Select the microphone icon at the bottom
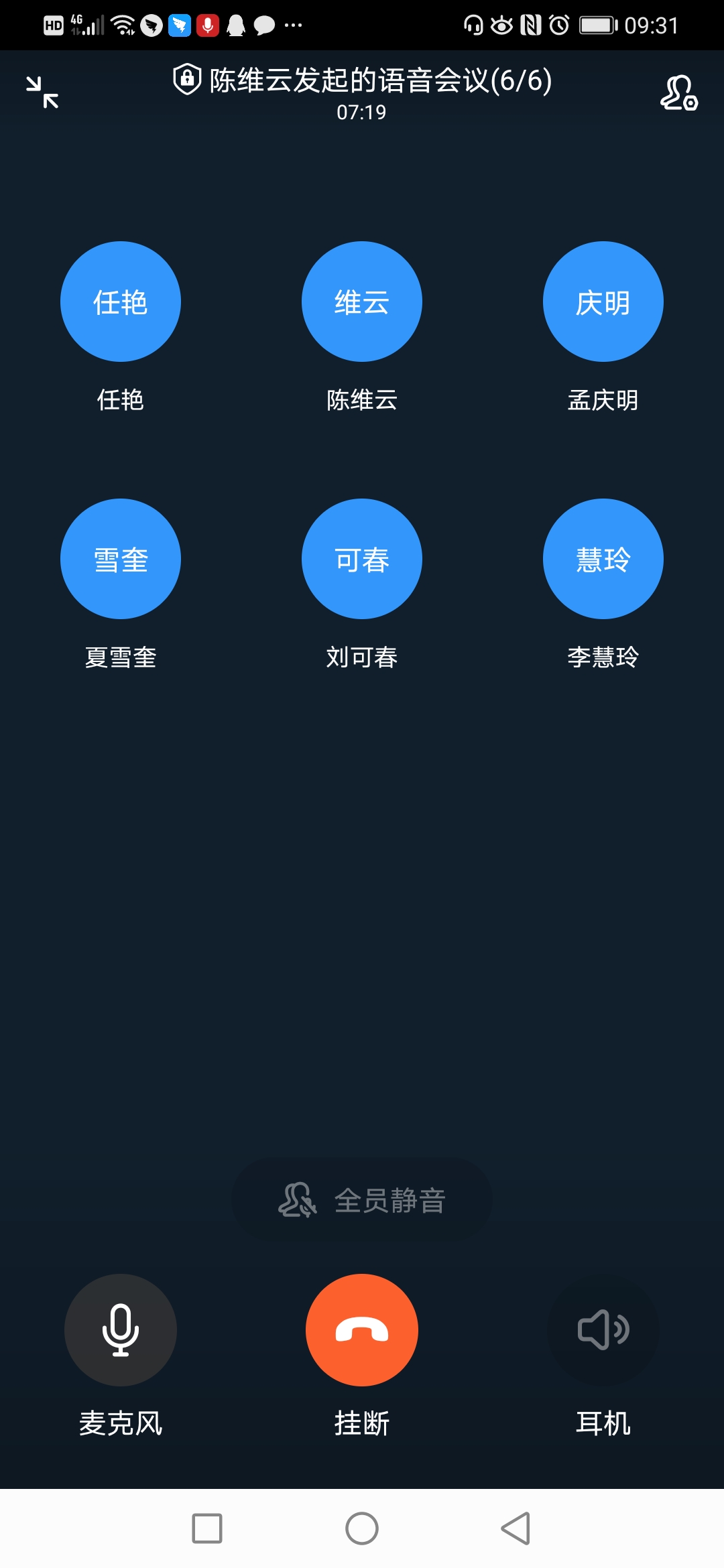 coord(121,1330)
